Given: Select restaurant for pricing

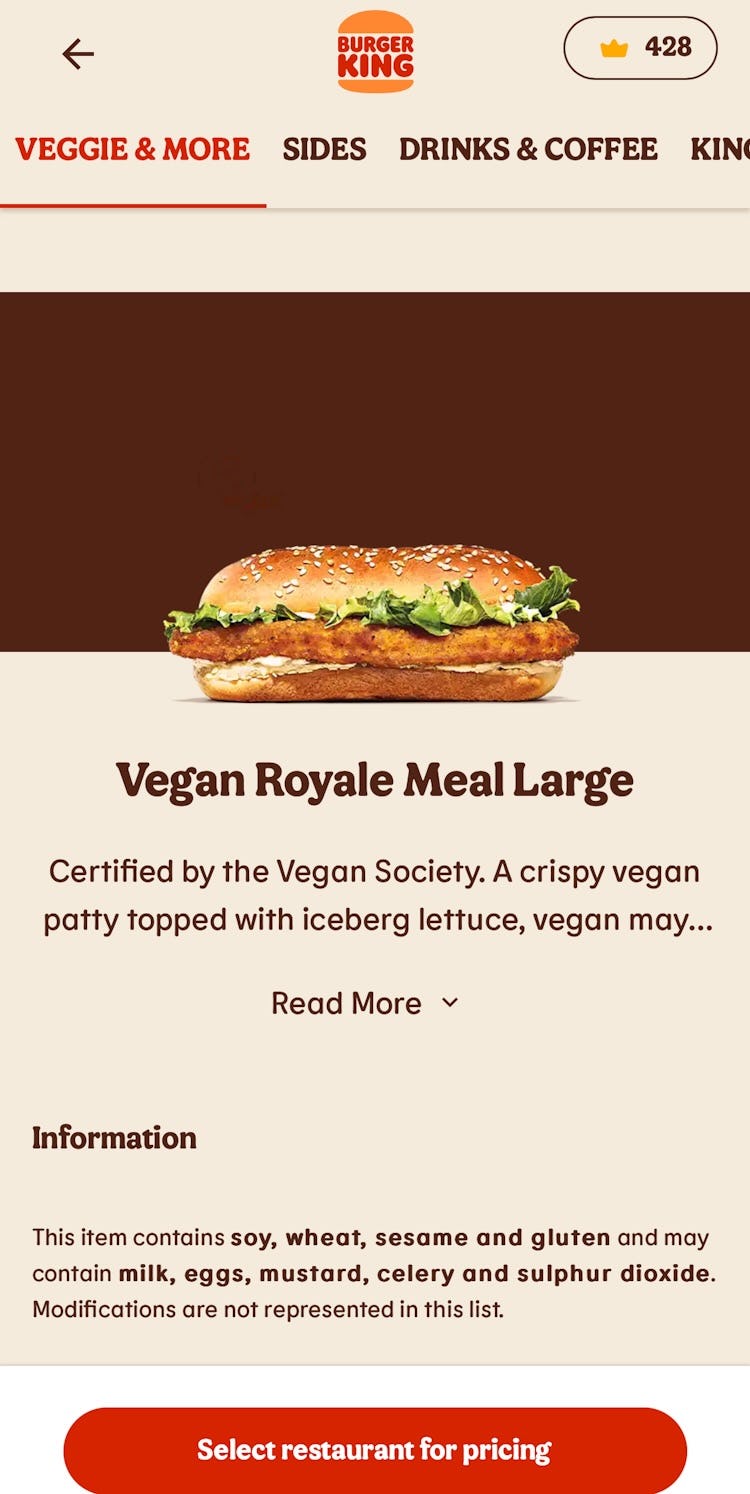Looking at the screenshot, I should pyautogui.click(x=375, y=1450).
